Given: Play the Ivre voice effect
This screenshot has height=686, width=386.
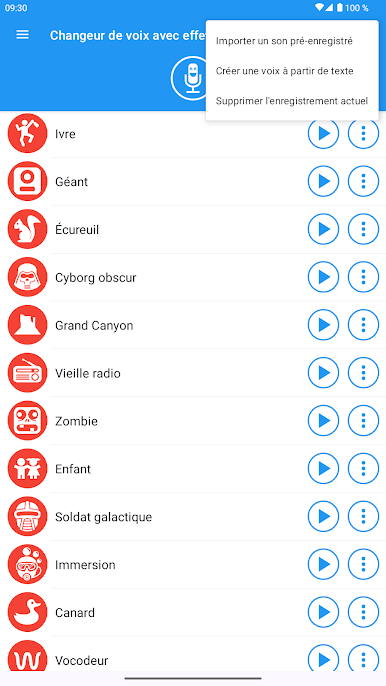Looking at the screenshot, I should [323, 133].
